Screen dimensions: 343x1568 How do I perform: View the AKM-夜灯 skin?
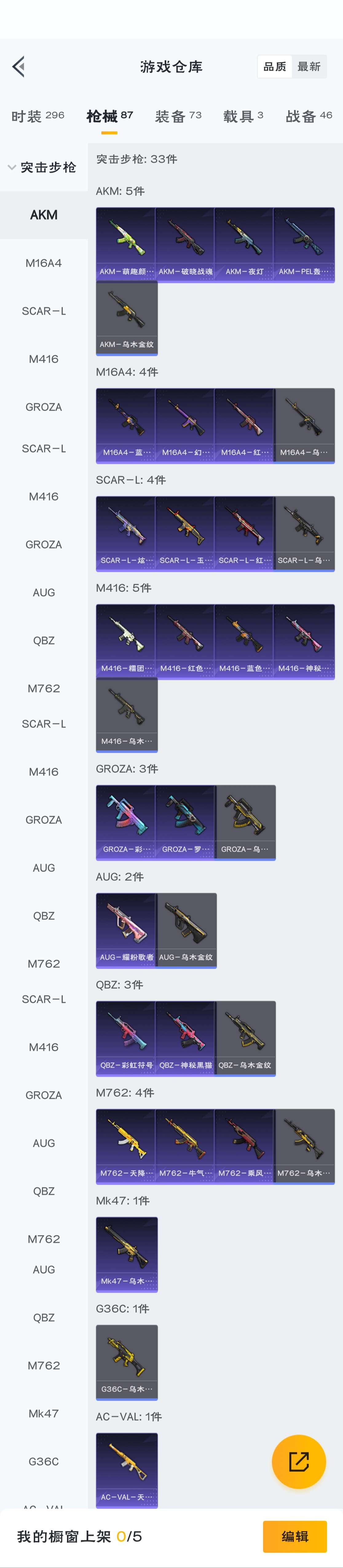coord(244,244)
